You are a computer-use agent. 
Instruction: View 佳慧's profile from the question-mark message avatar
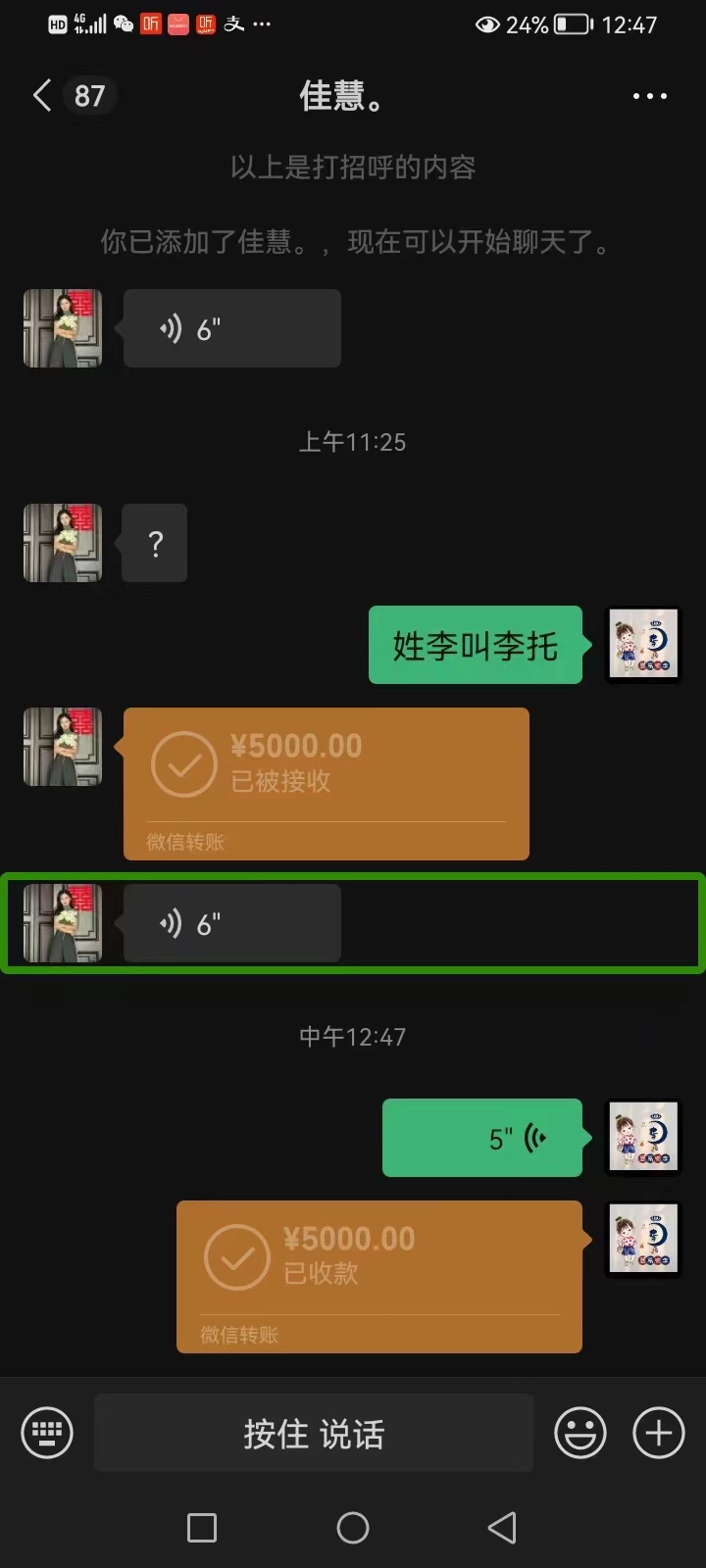pyautogui.click(x=63, y=543)
